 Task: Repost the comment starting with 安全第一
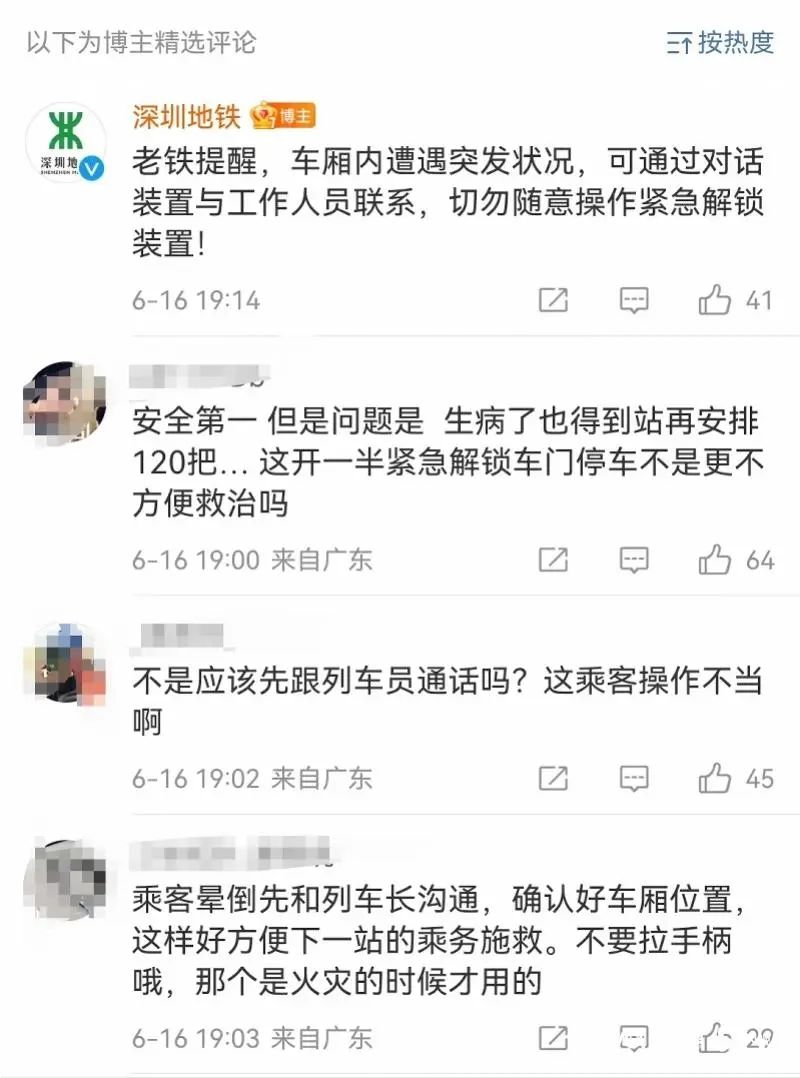pos(553,560)
